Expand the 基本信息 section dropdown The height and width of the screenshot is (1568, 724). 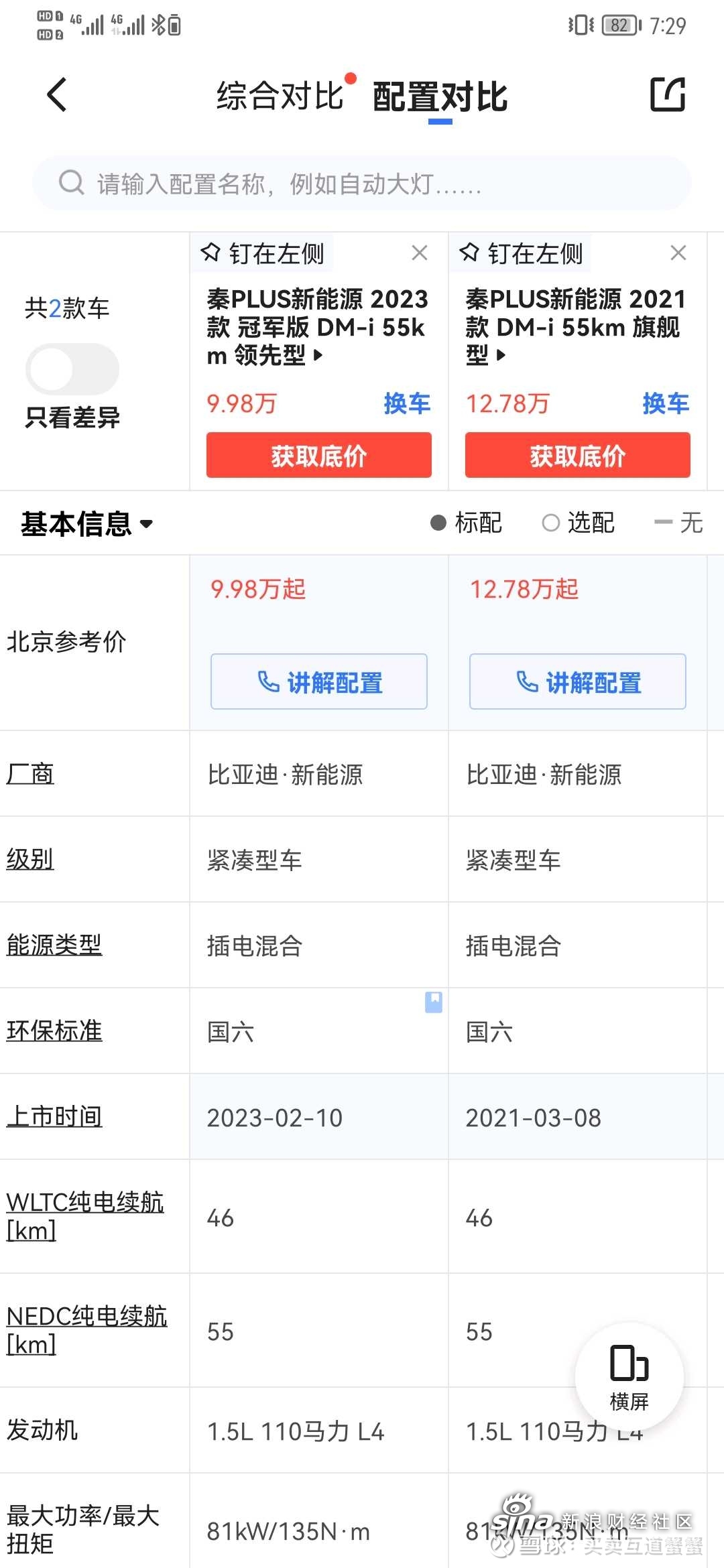87,523
